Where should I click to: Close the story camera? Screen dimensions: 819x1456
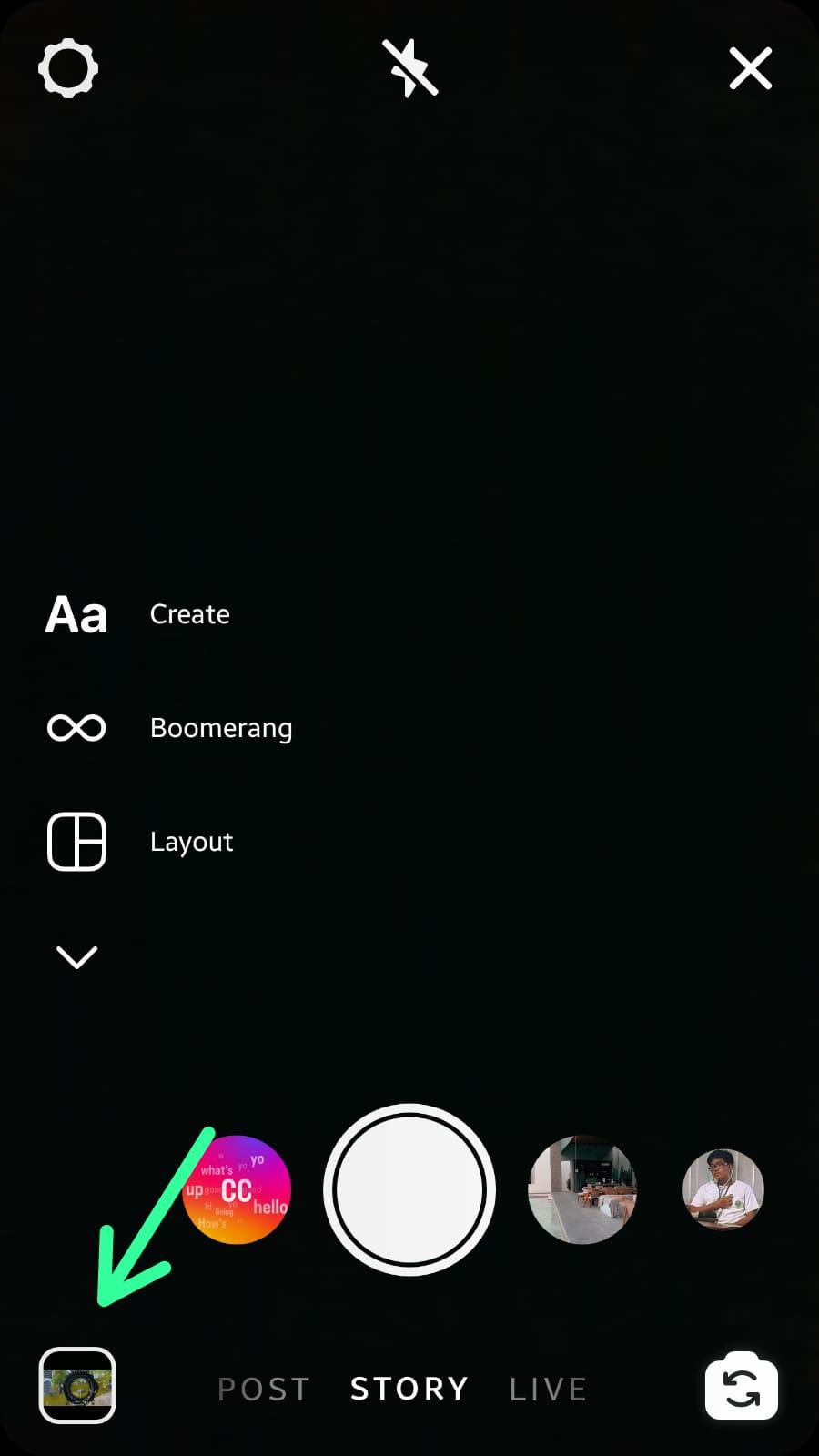[x=751, y=69]
